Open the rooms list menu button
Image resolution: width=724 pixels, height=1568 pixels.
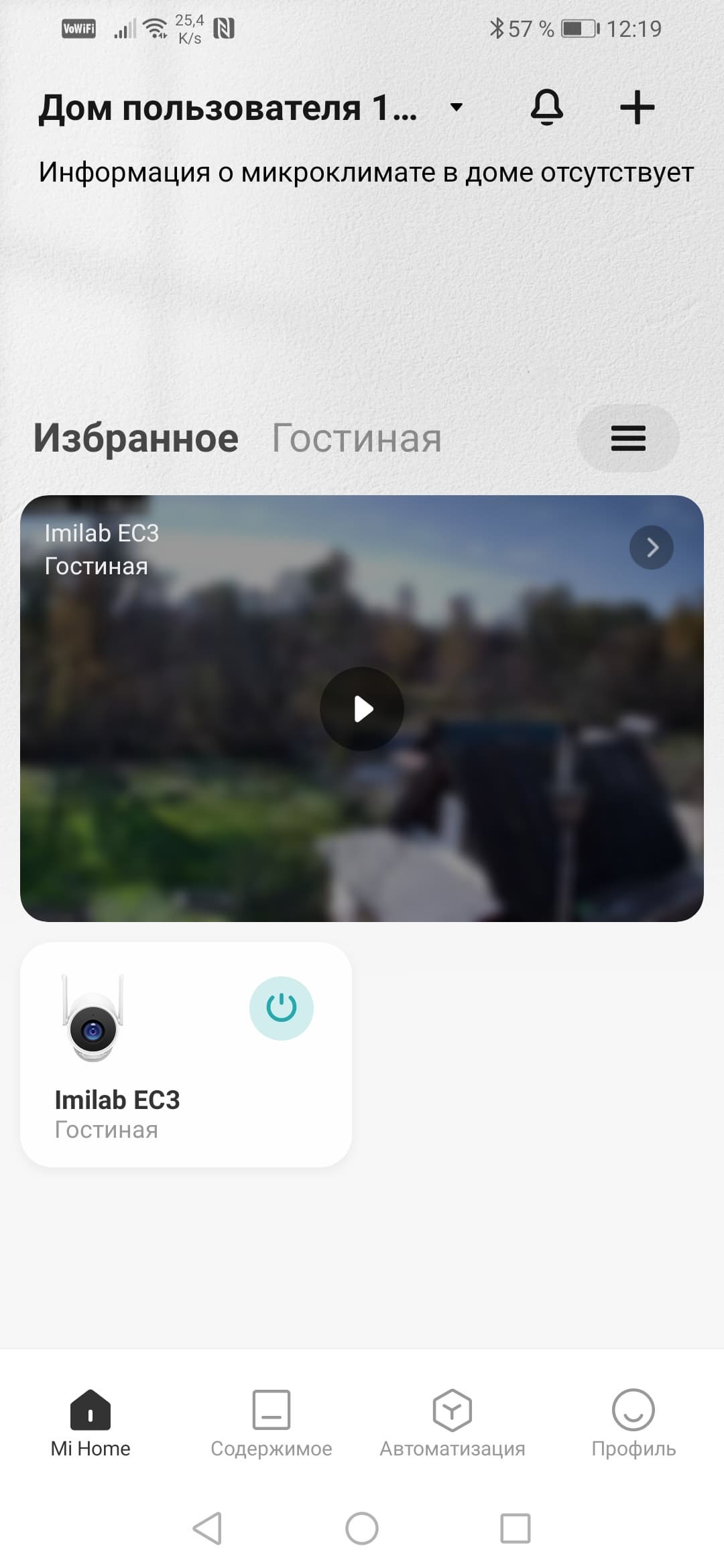pos(628,438)
